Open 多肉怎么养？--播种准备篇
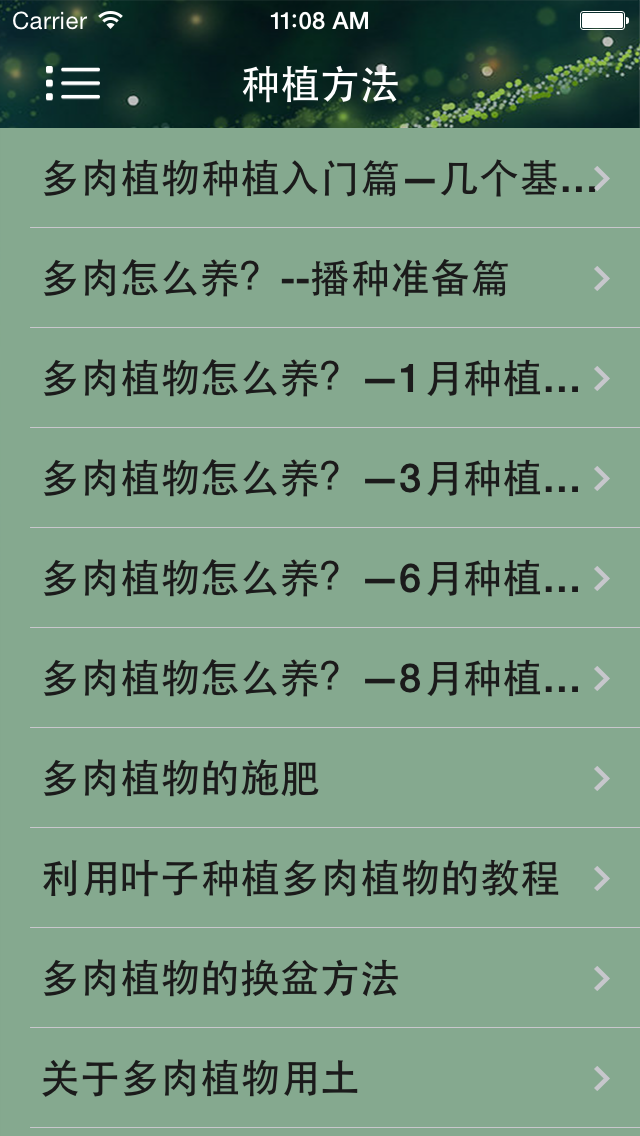This screenshot has width=640, height=1136. [x=320, y=279]
